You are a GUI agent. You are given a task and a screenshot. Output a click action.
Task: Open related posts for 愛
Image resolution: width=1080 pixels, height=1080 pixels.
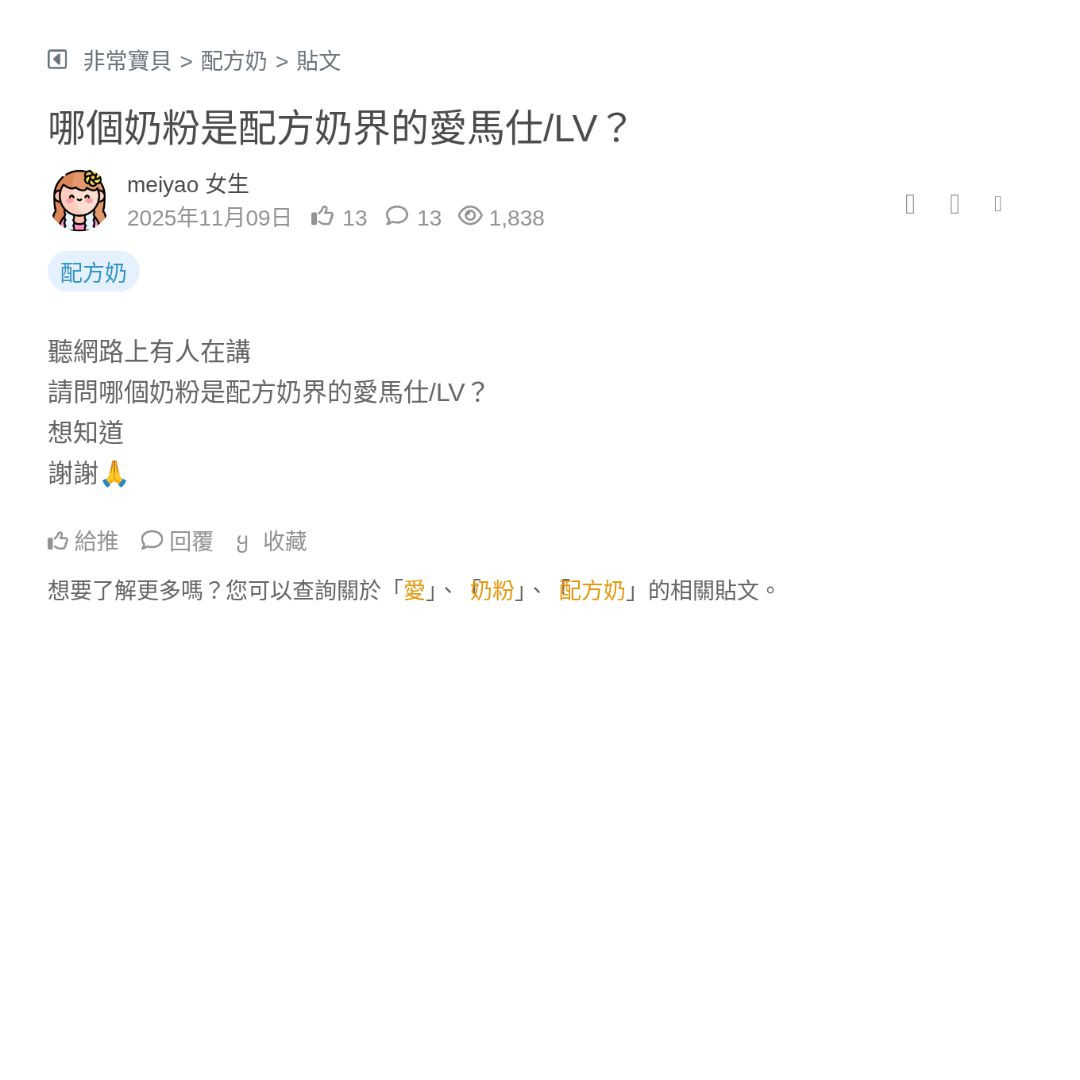coord(415,590)
